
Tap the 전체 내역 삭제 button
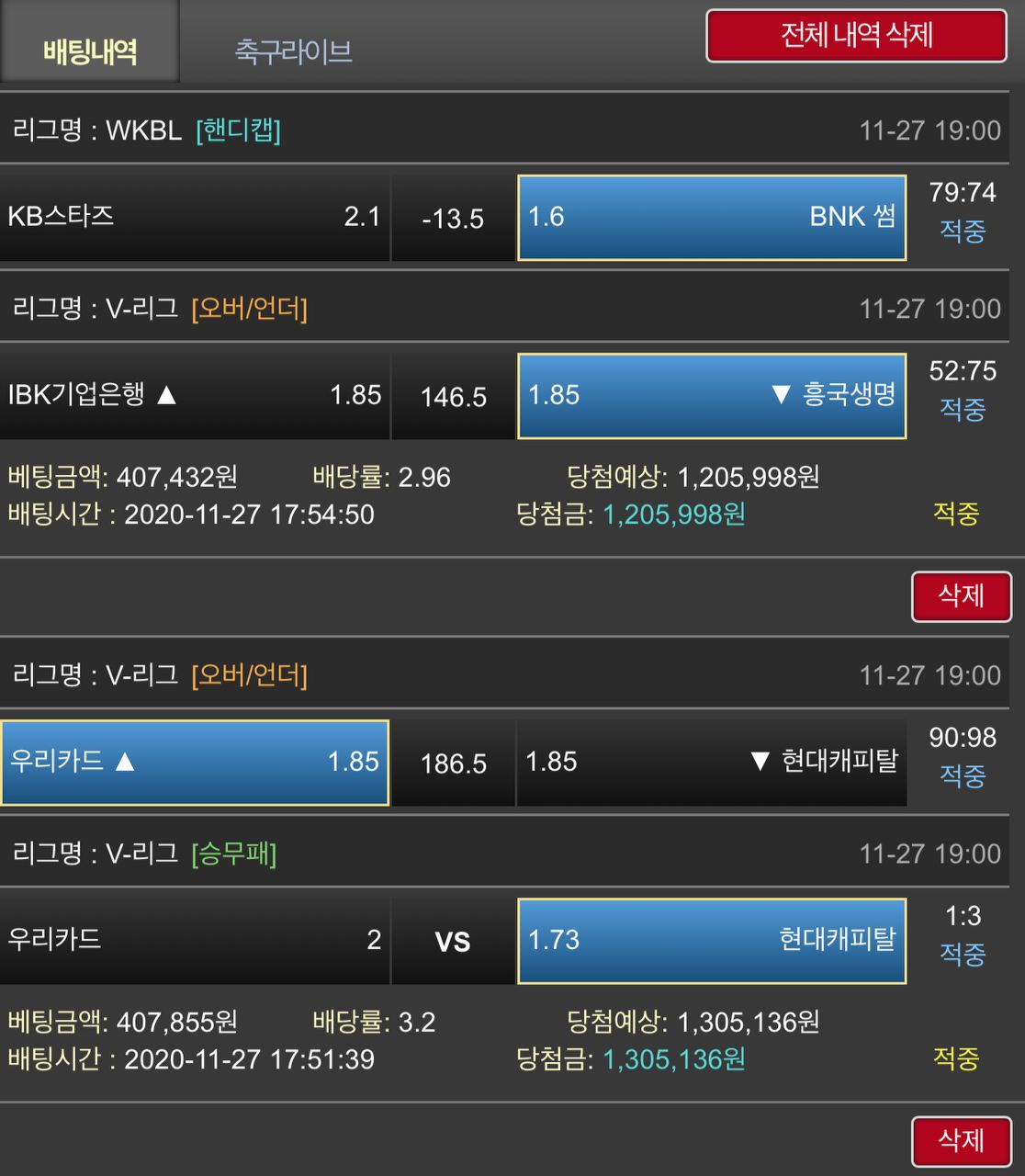(856, 36)
